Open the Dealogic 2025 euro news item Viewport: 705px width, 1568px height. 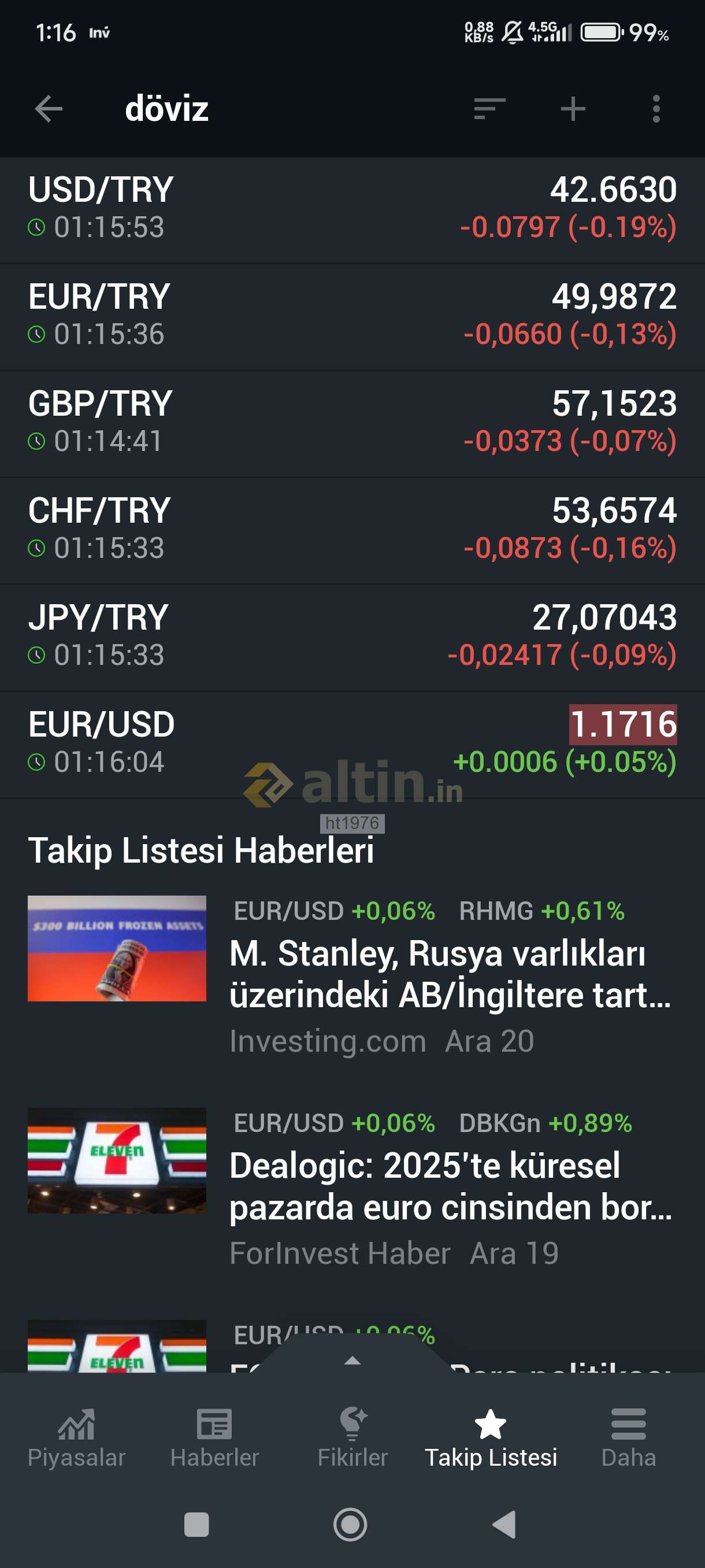[449, 1186]
